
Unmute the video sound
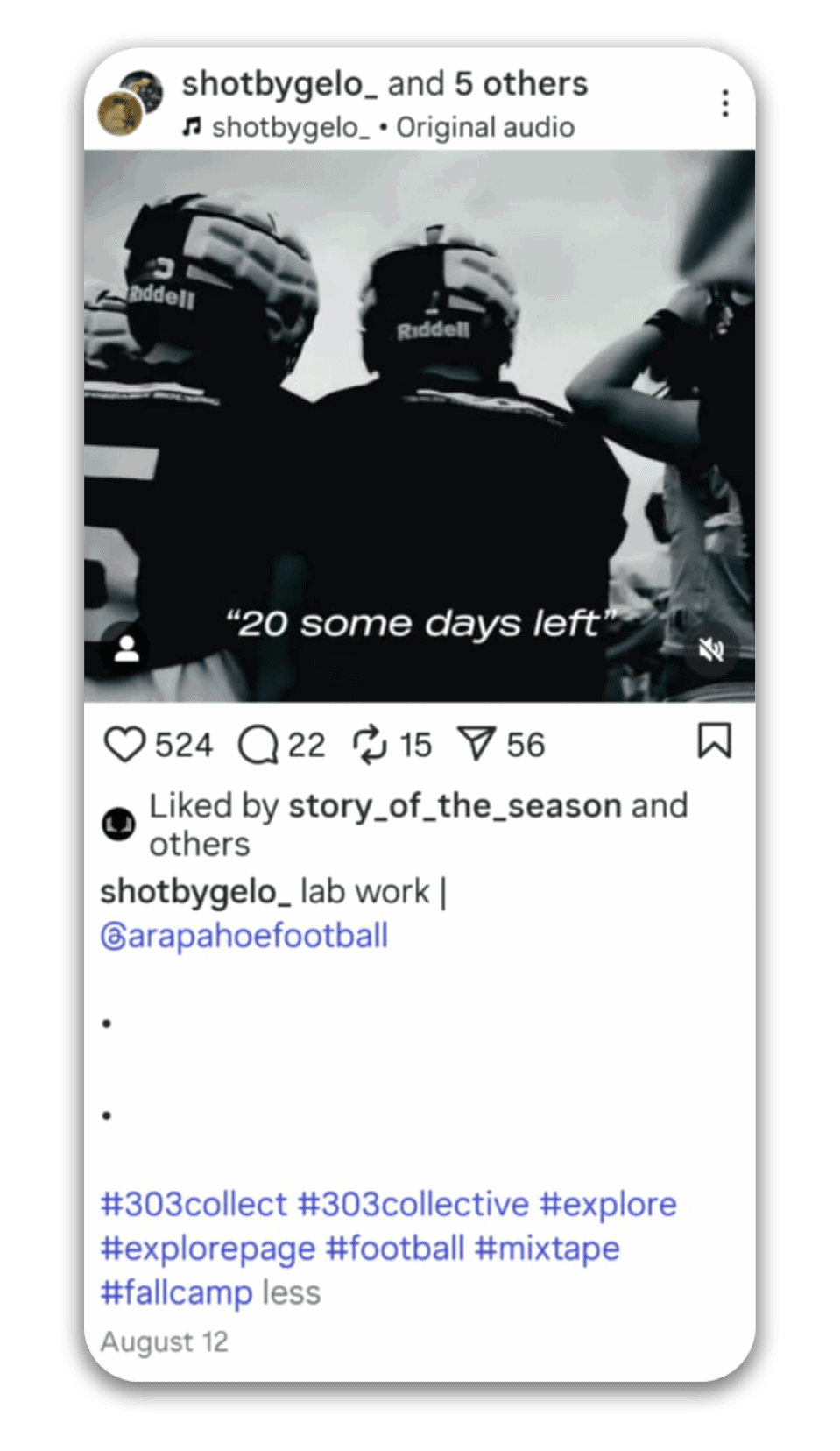[x=711, y=649]
